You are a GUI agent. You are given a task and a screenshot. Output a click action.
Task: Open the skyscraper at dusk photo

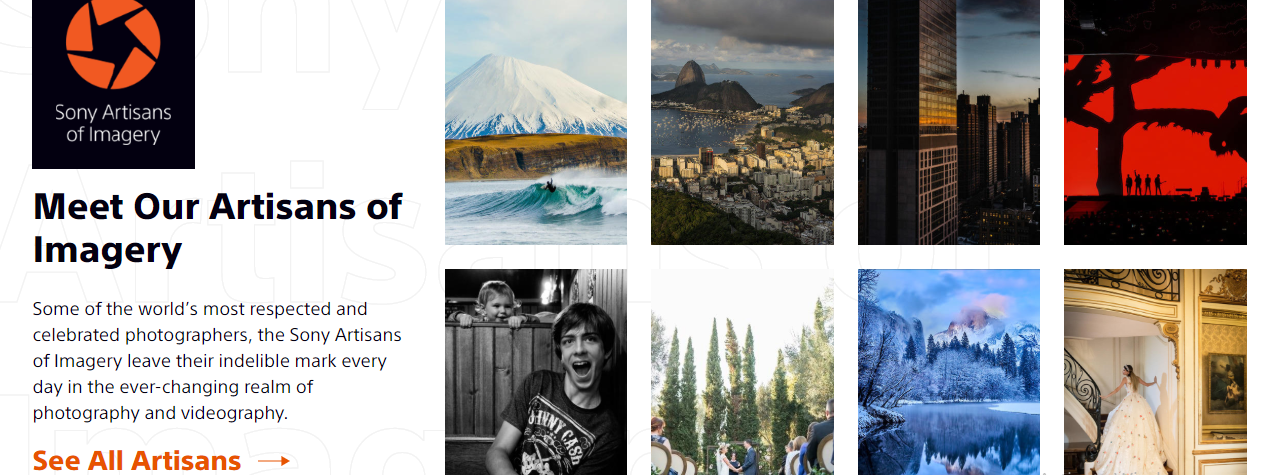click(x=948, y=122)
